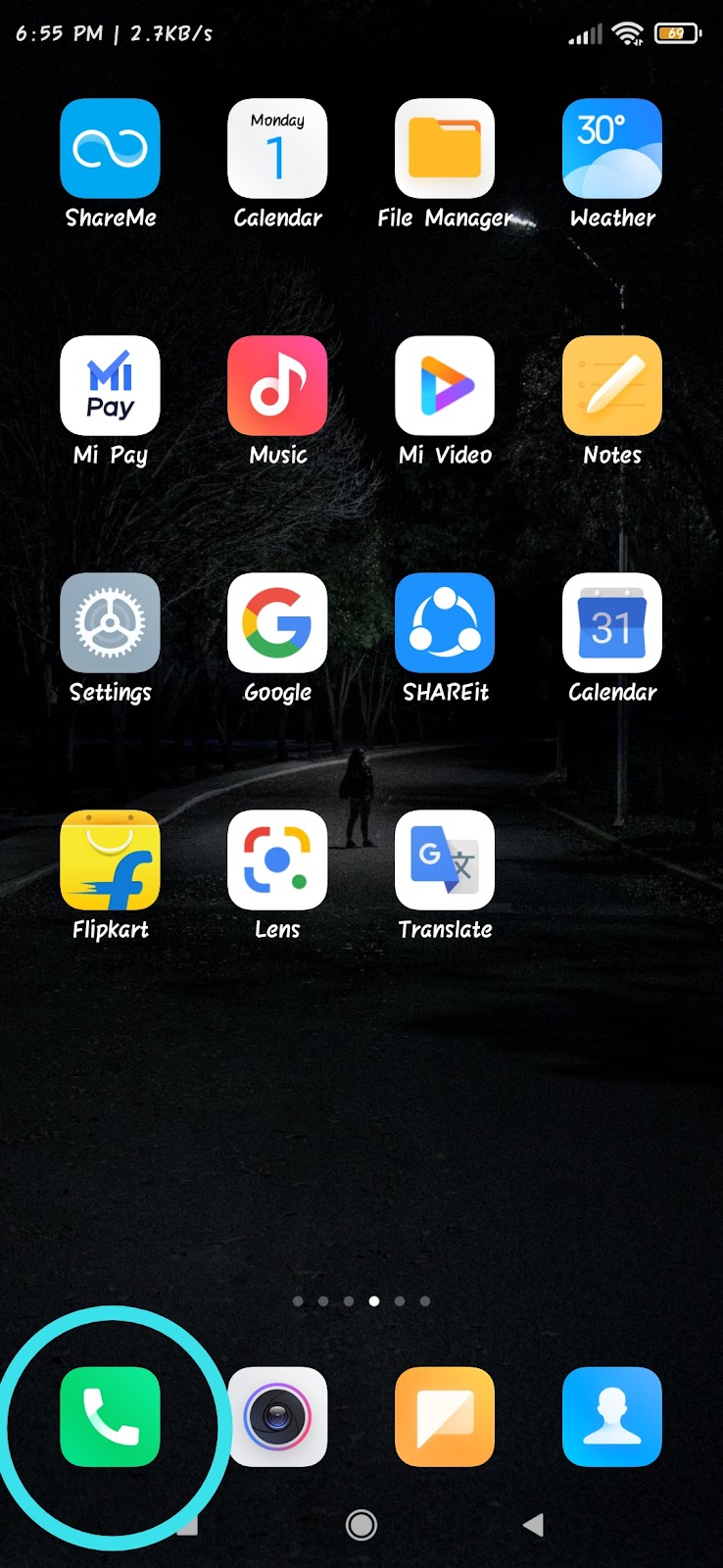The image size is (723, 1568).
Task: Launch Mi Video
Action: (445, 386)
